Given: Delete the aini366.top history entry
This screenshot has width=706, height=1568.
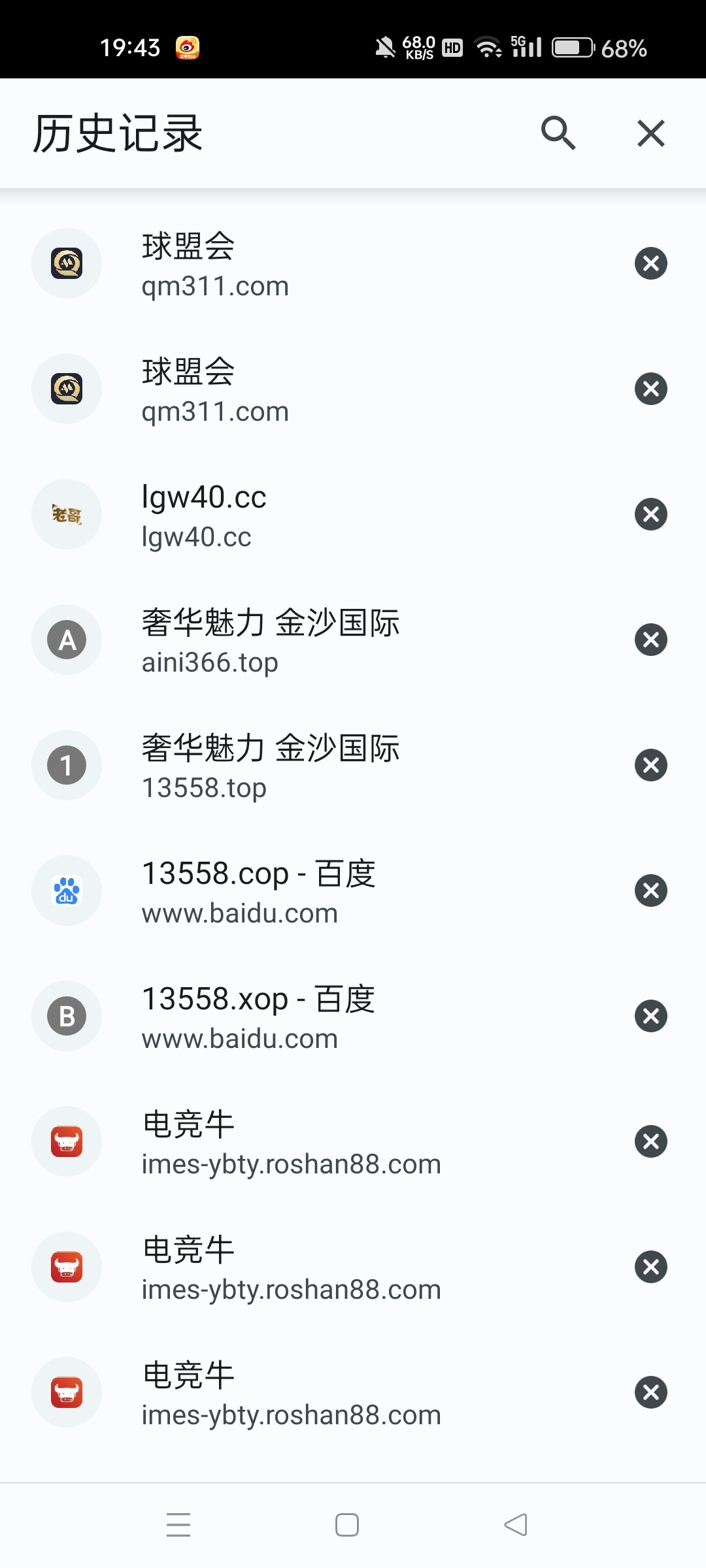Looking at the screenshot, I should pos(650,640).
